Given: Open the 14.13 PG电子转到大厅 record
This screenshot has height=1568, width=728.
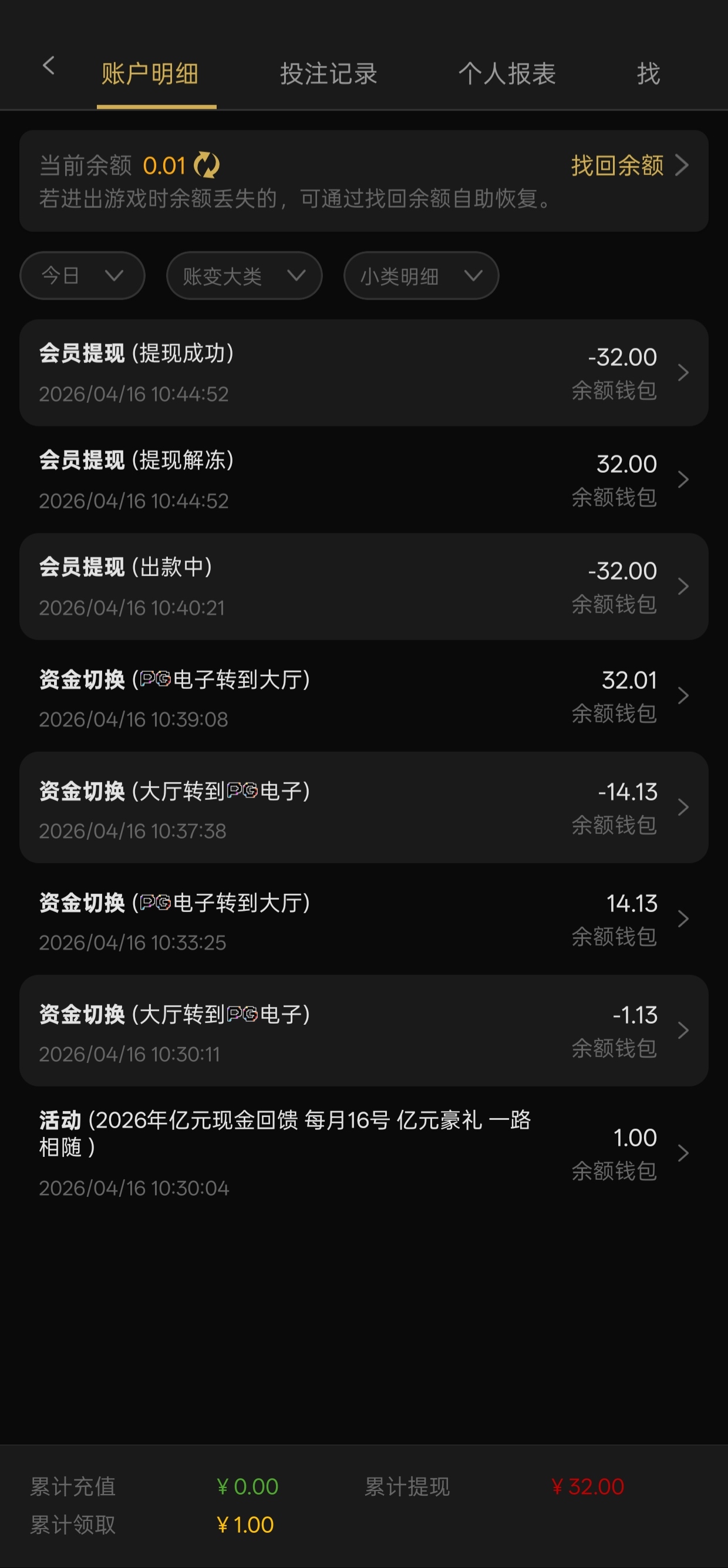Looking at the screenshot, I should 363,918.
